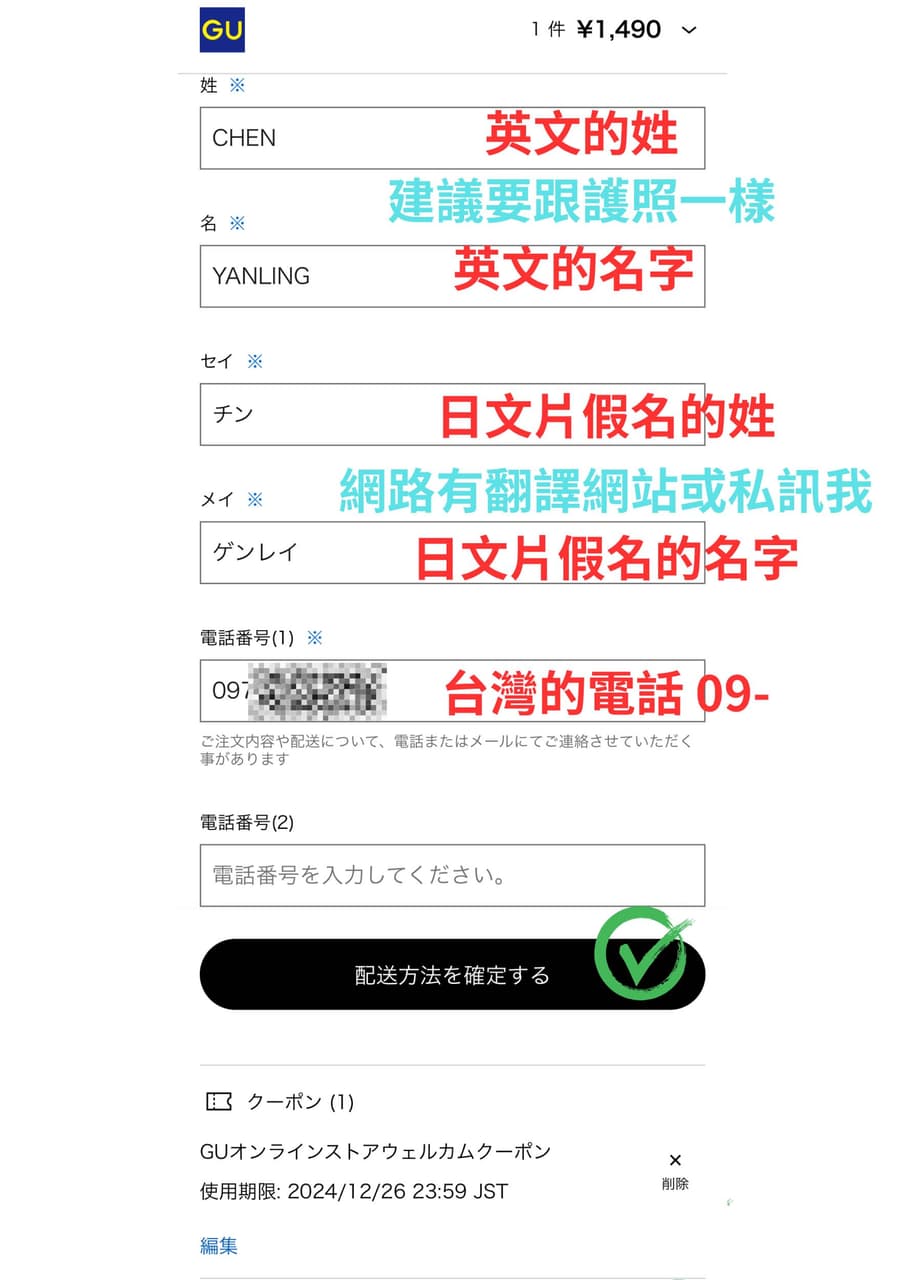Expand the order summary chevron next to ¥1,490
Viewport: 905px width, 1280px height.
click(688, 30)
